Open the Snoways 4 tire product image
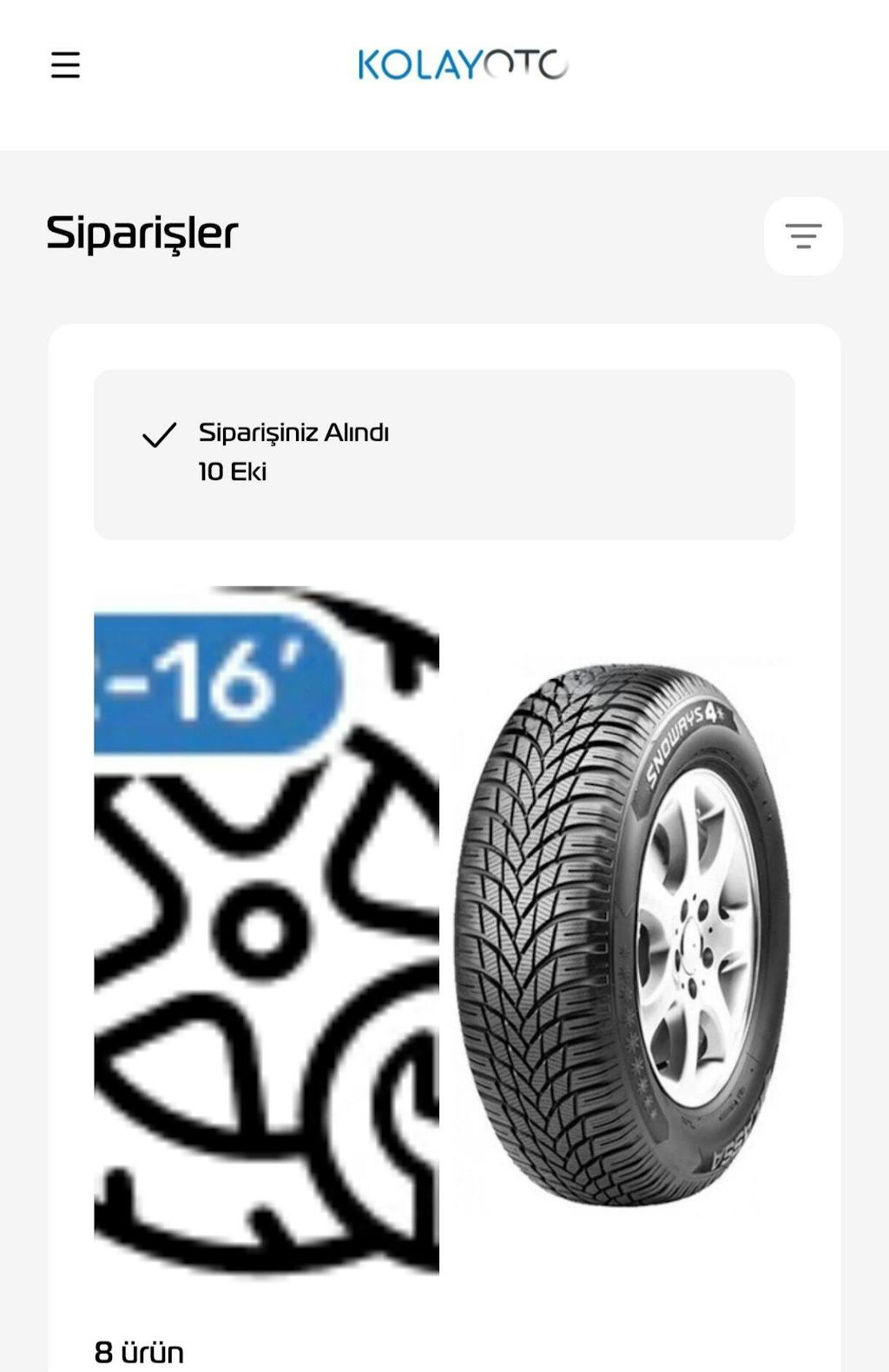The height and width of the screenshot is (1372, 889). [x=622, y=933]
